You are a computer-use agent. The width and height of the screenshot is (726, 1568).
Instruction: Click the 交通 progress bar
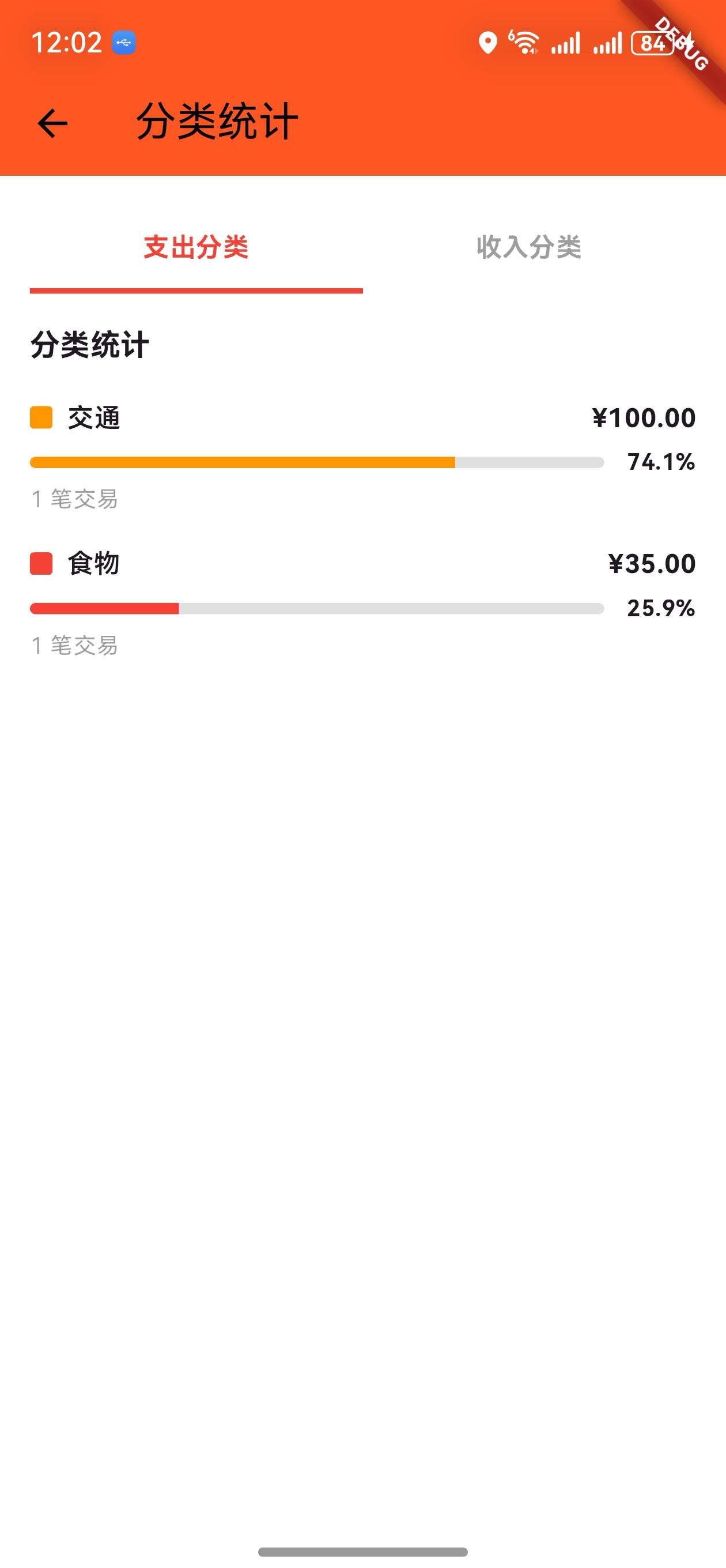316,462
